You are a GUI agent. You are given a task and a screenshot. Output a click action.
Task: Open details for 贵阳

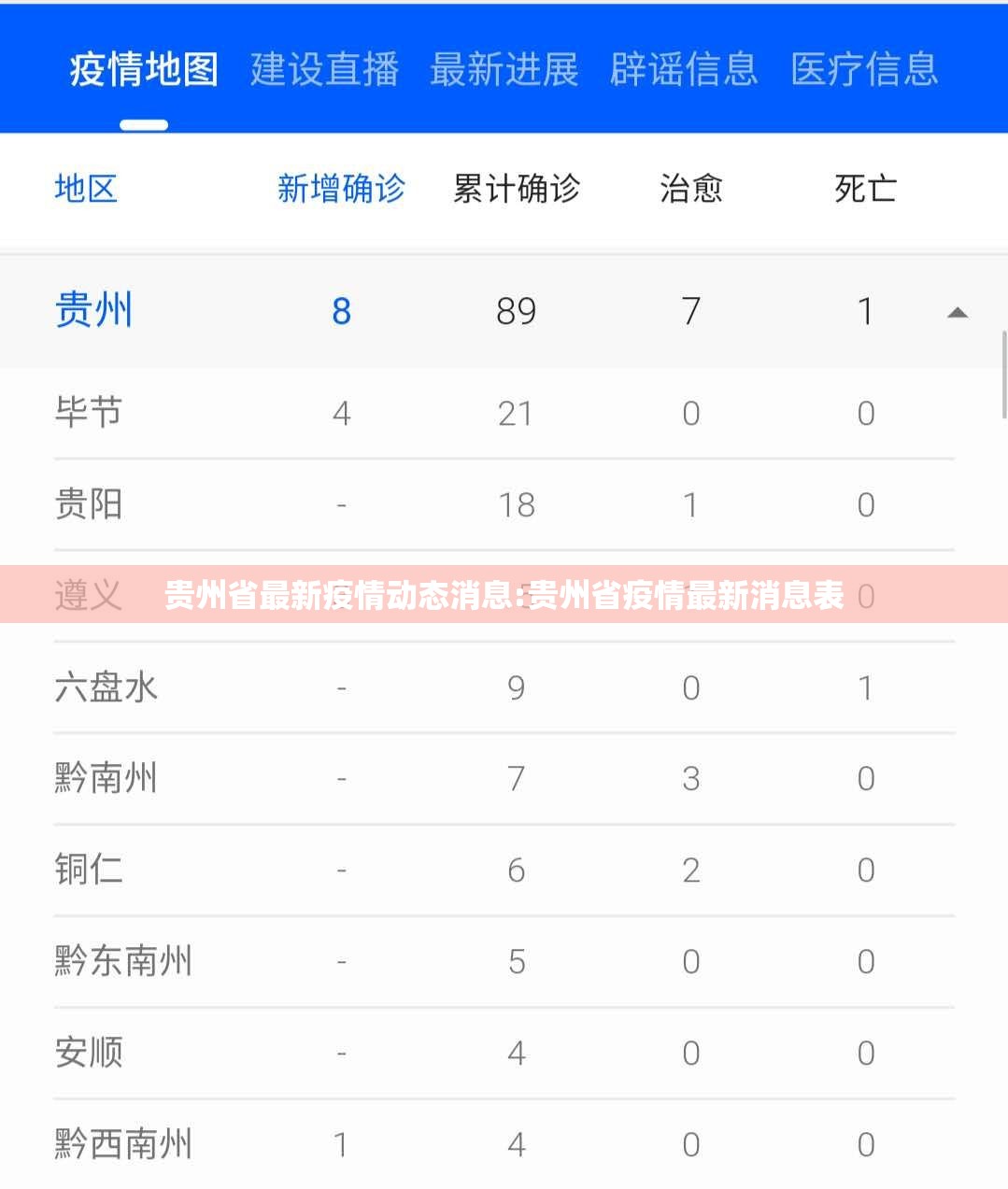pyautogui.click(x=88, y=503)
